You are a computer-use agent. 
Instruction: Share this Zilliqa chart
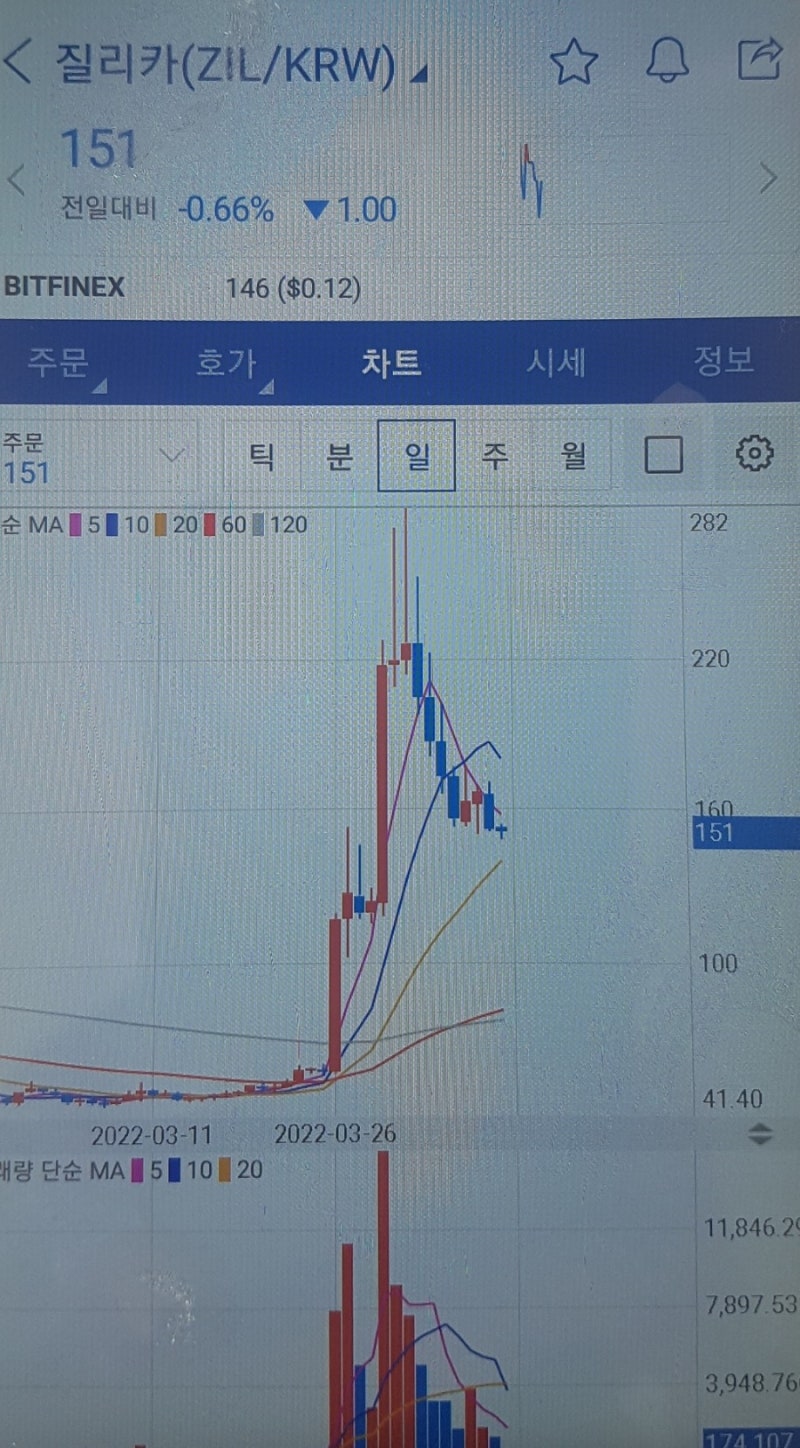coord(759,60)
